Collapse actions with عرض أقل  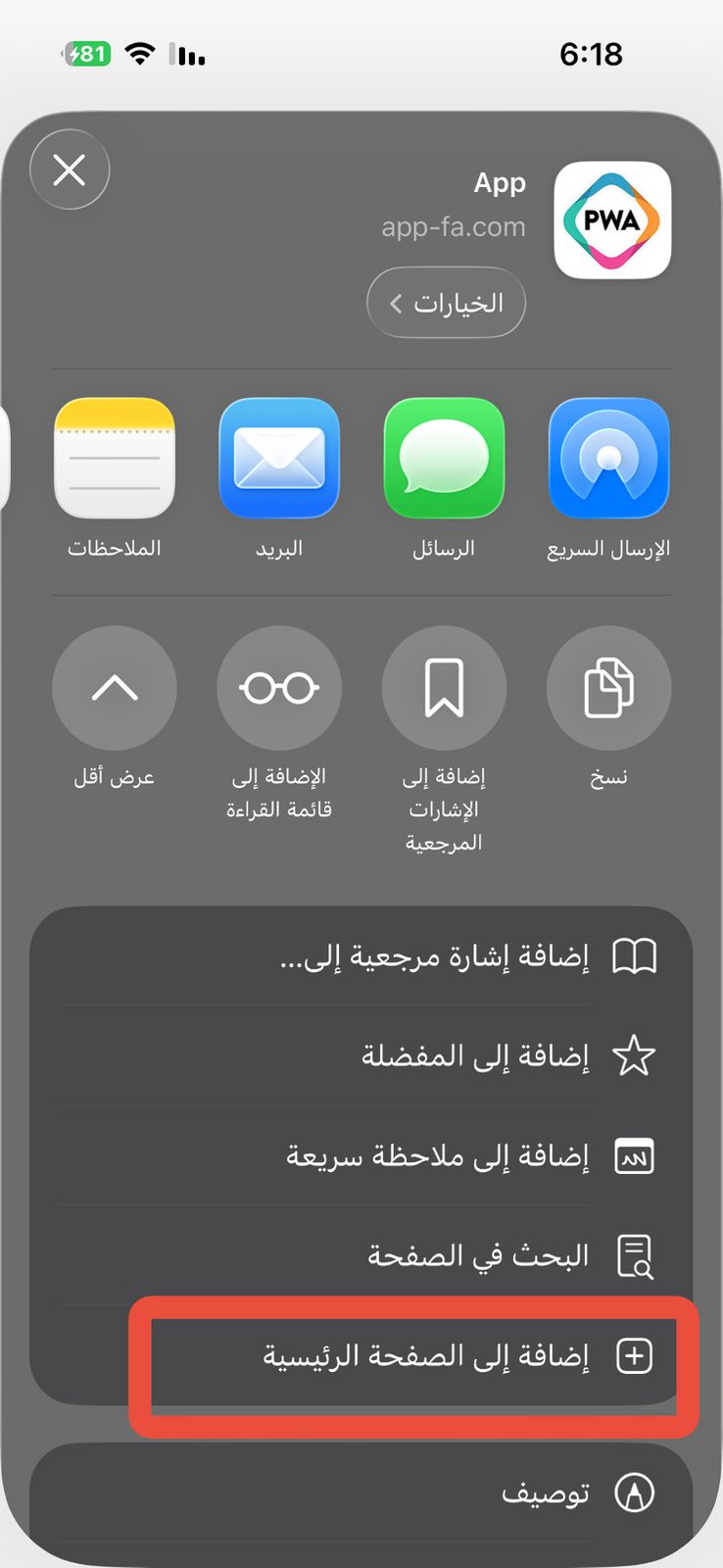point(115,688)
